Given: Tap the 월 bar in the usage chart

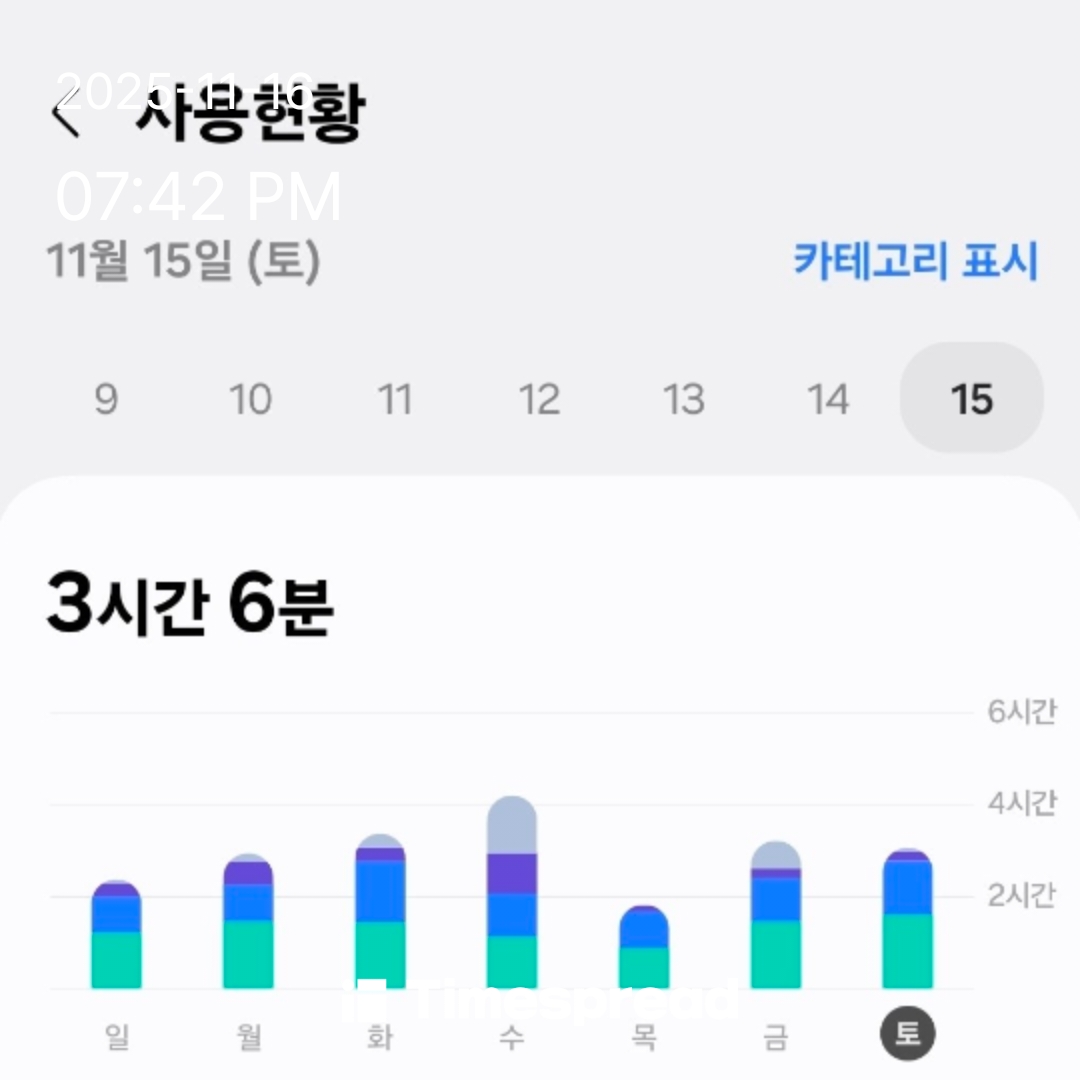Looking at the screenshot, I should [x=248, y=923].
